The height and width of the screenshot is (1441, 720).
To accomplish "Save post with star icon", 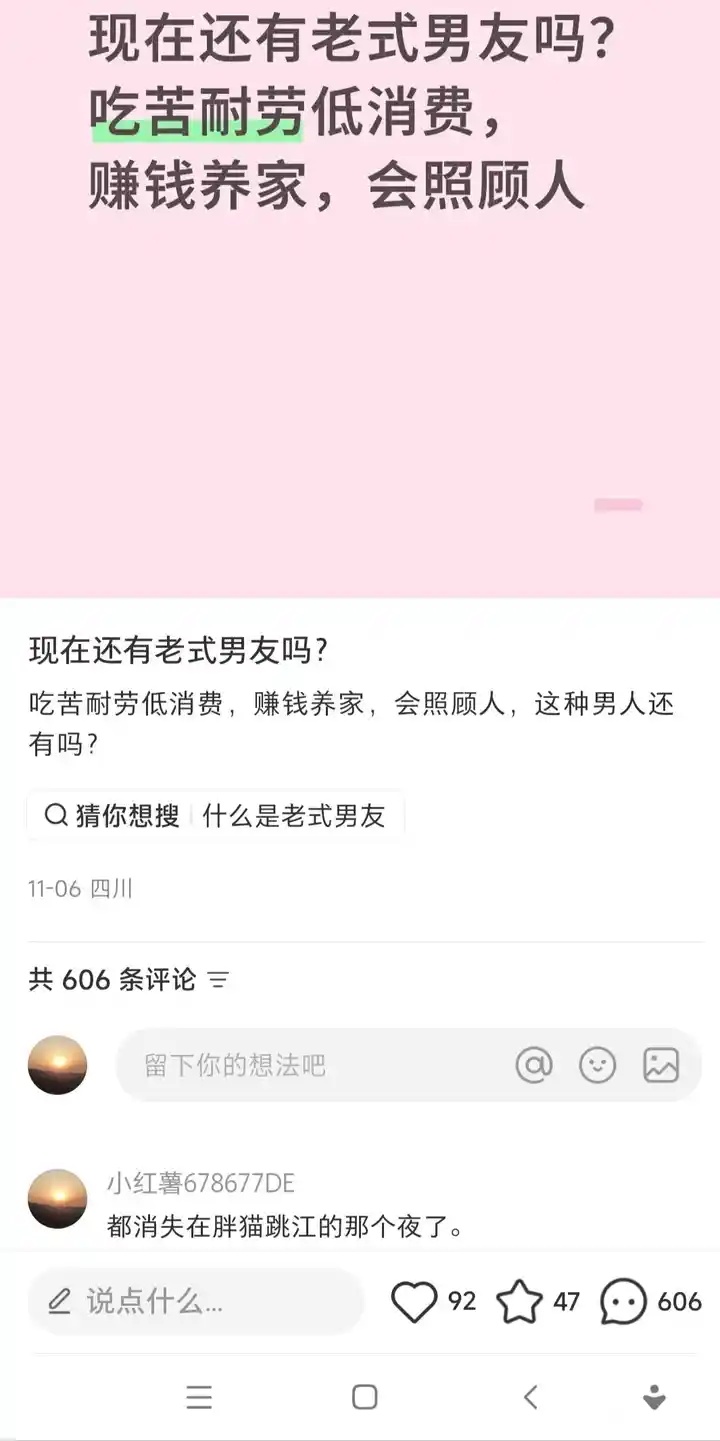I will click(x=519, y=1302).
